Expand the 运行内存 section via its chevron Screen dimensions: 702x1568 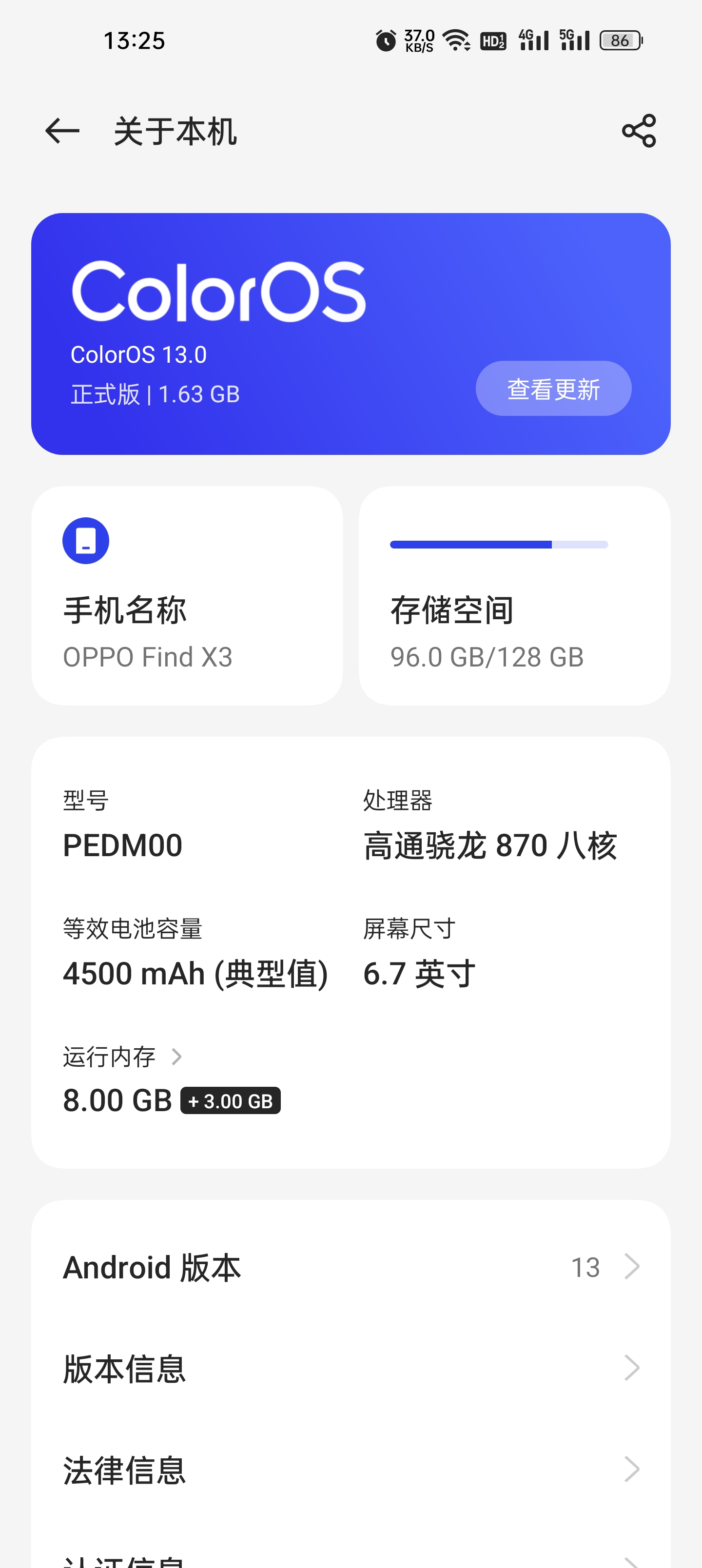pyautogui.click(x=178, y=1056)
